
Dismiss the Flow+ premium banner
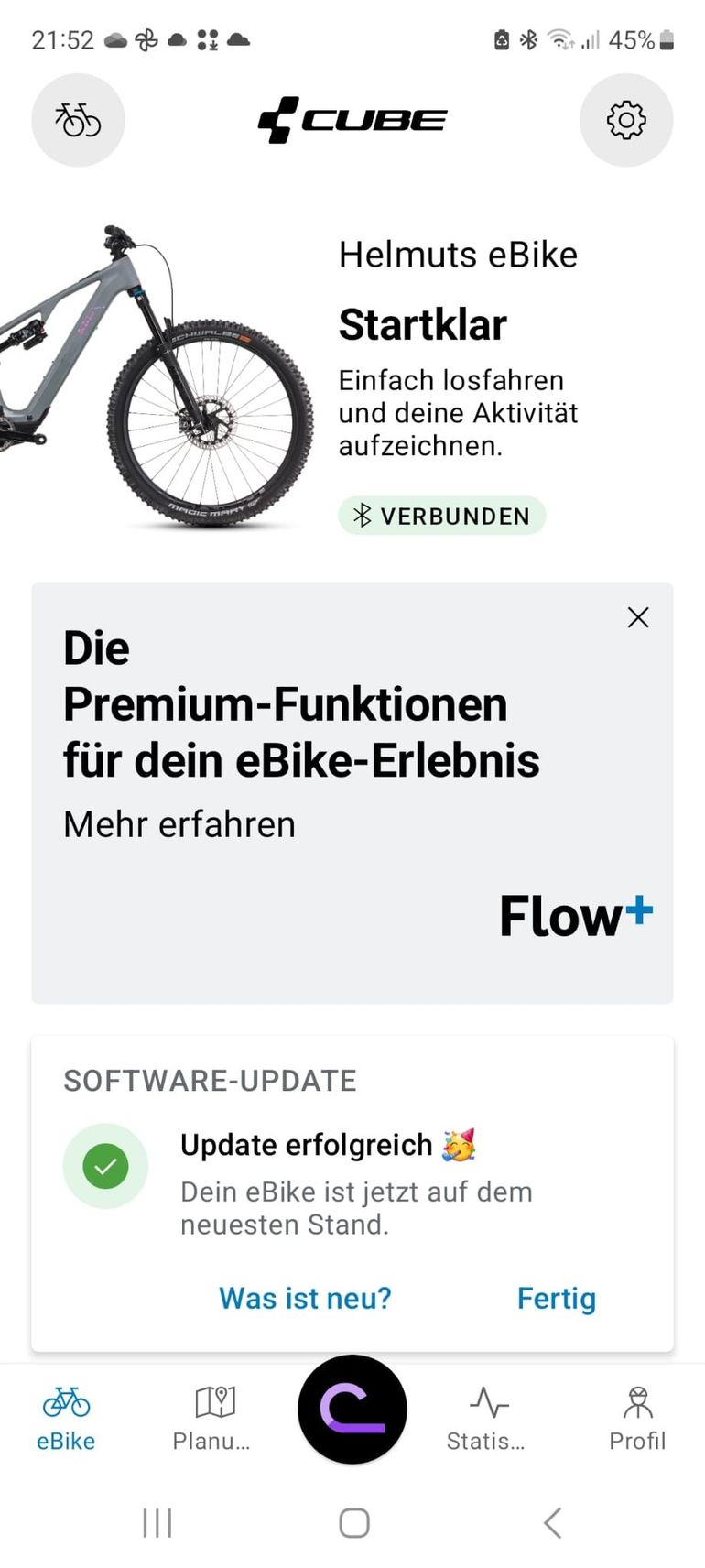pos(638,617)
